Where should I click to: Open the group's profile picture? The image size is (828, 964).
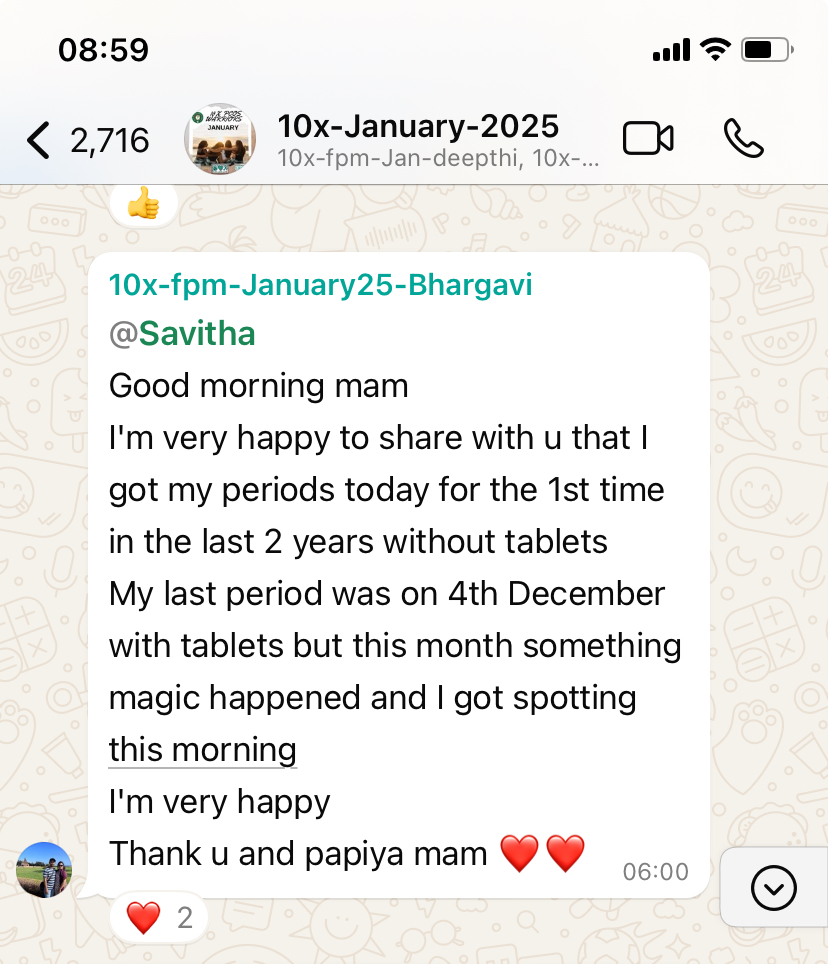point(220,139)
